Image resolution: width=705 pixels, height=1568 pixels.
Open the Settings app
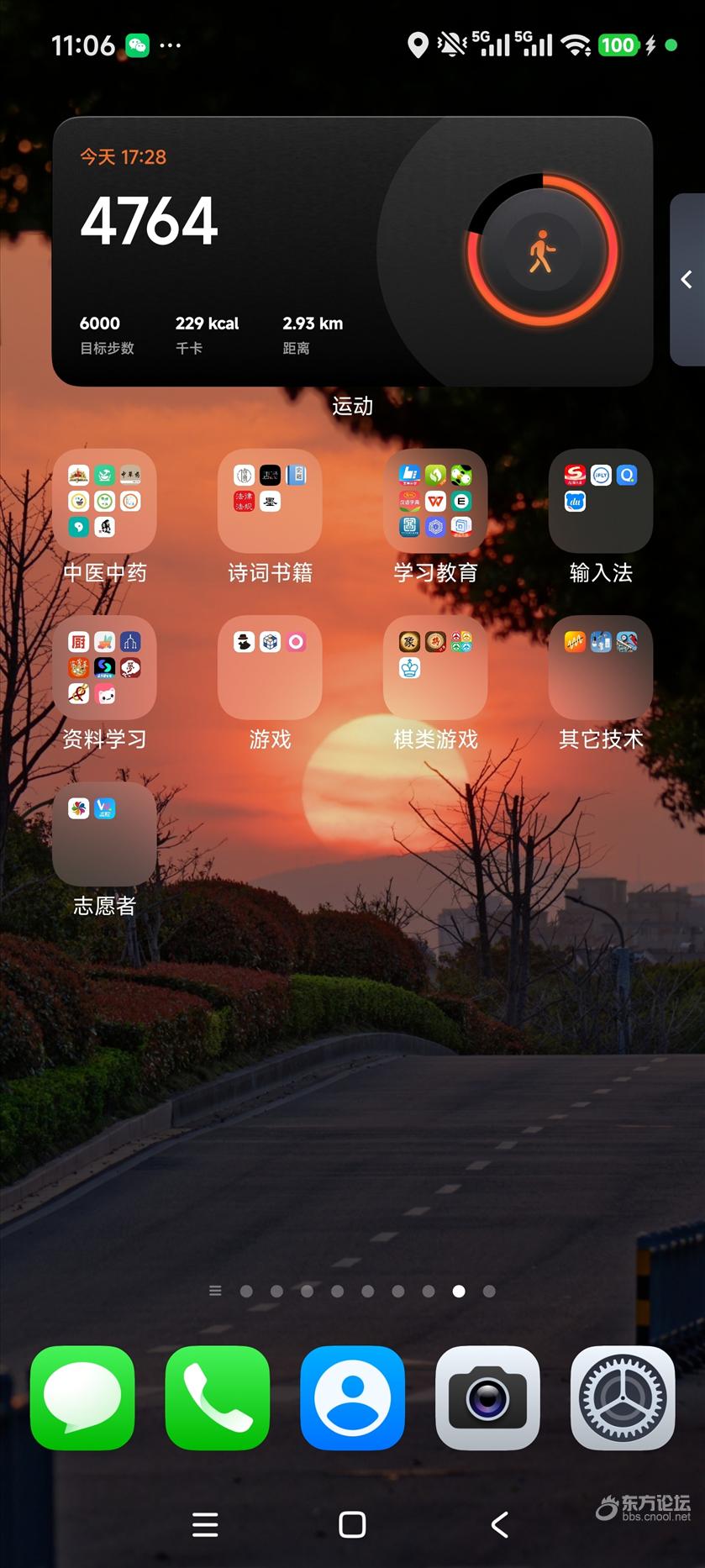click(x=623, y=1397)
